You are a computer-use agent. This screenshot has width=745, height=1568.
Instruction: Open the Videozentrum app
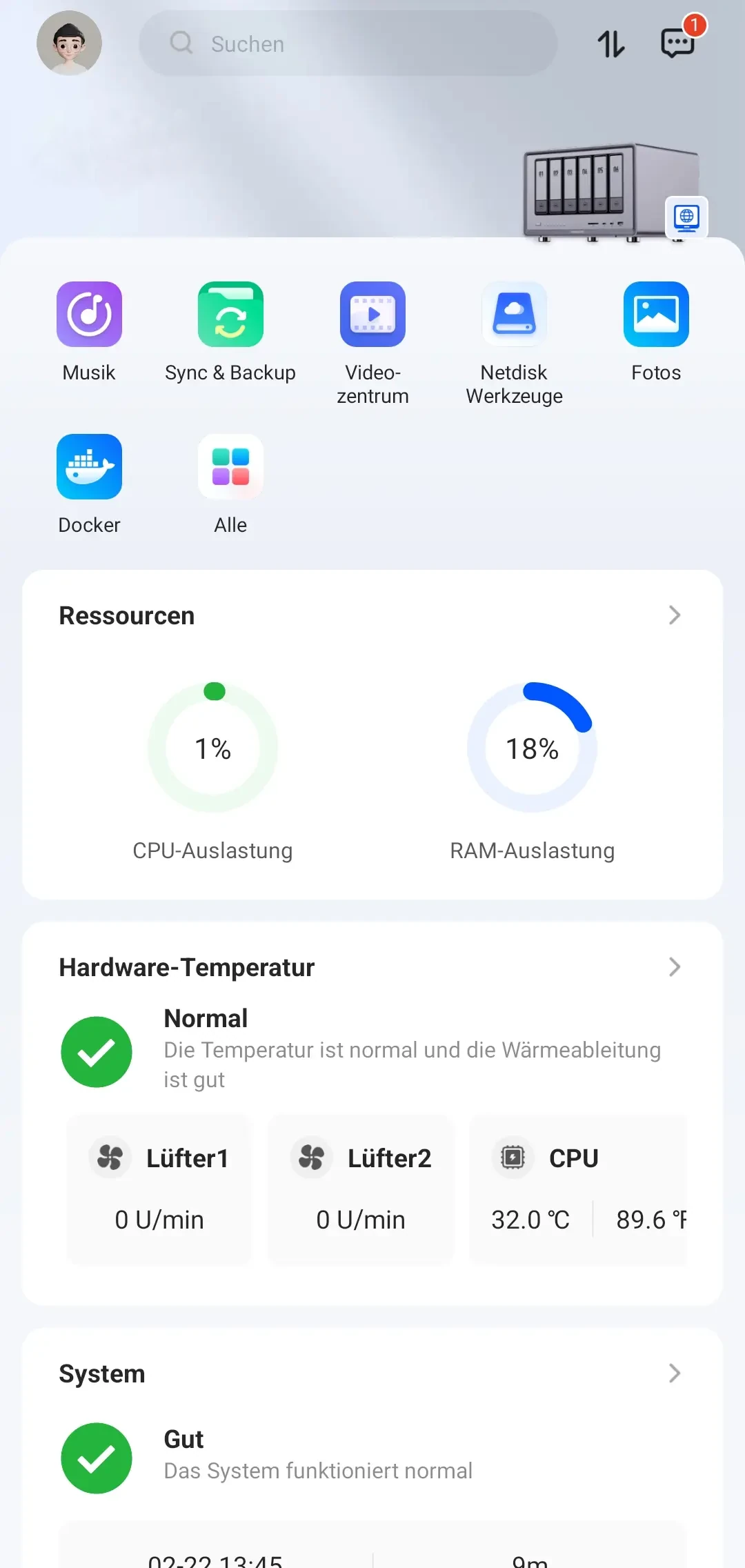click(372, 315)
